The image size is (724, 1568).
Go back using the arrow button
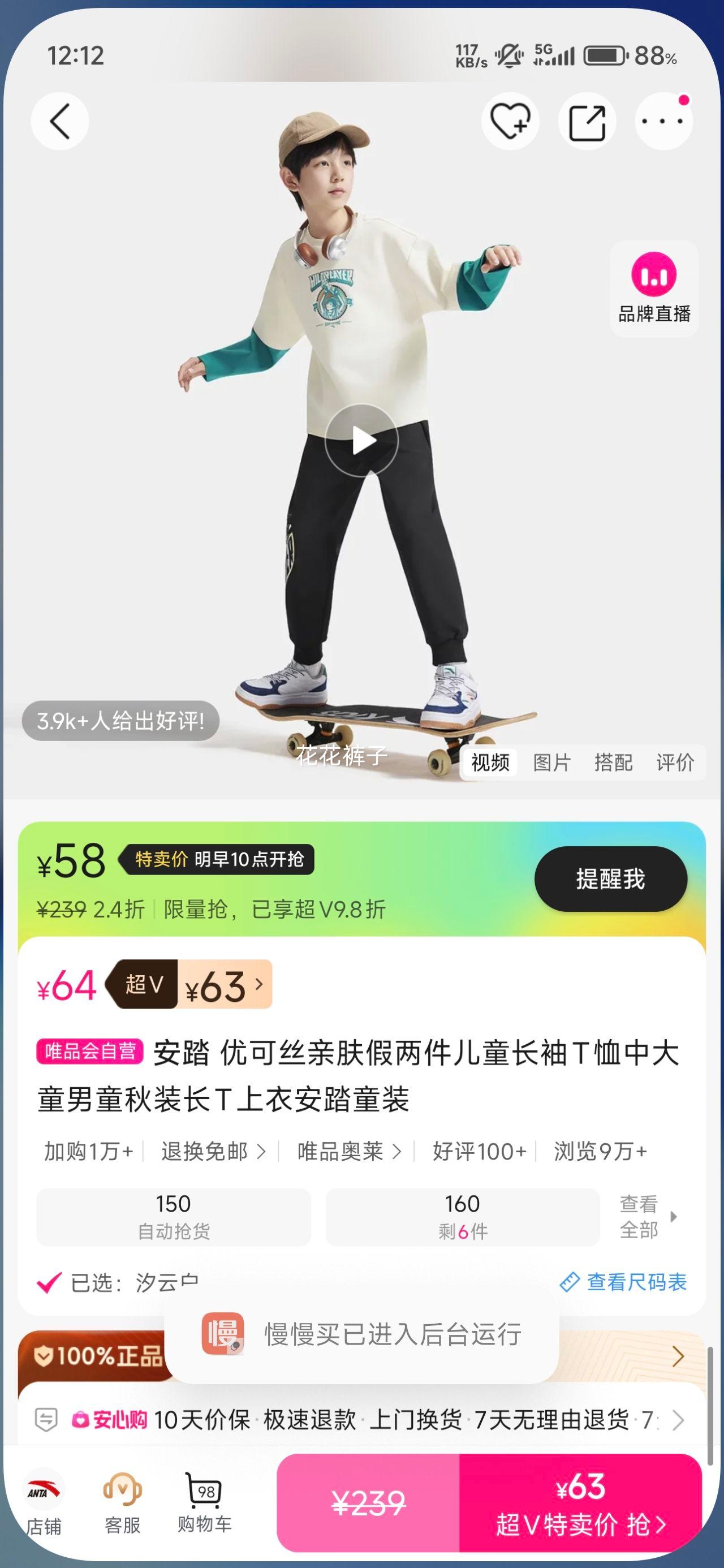click(60, 121)
